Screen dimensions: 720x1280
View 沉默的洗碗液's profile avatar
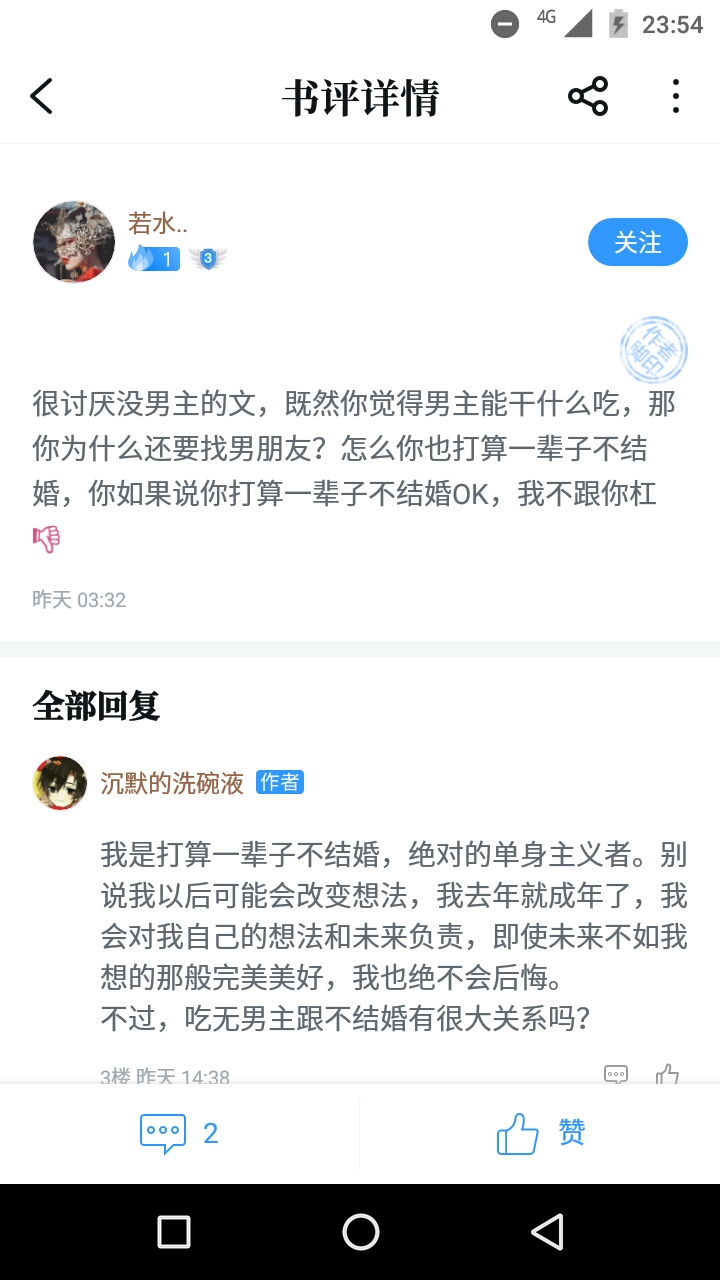pos(60,783)
